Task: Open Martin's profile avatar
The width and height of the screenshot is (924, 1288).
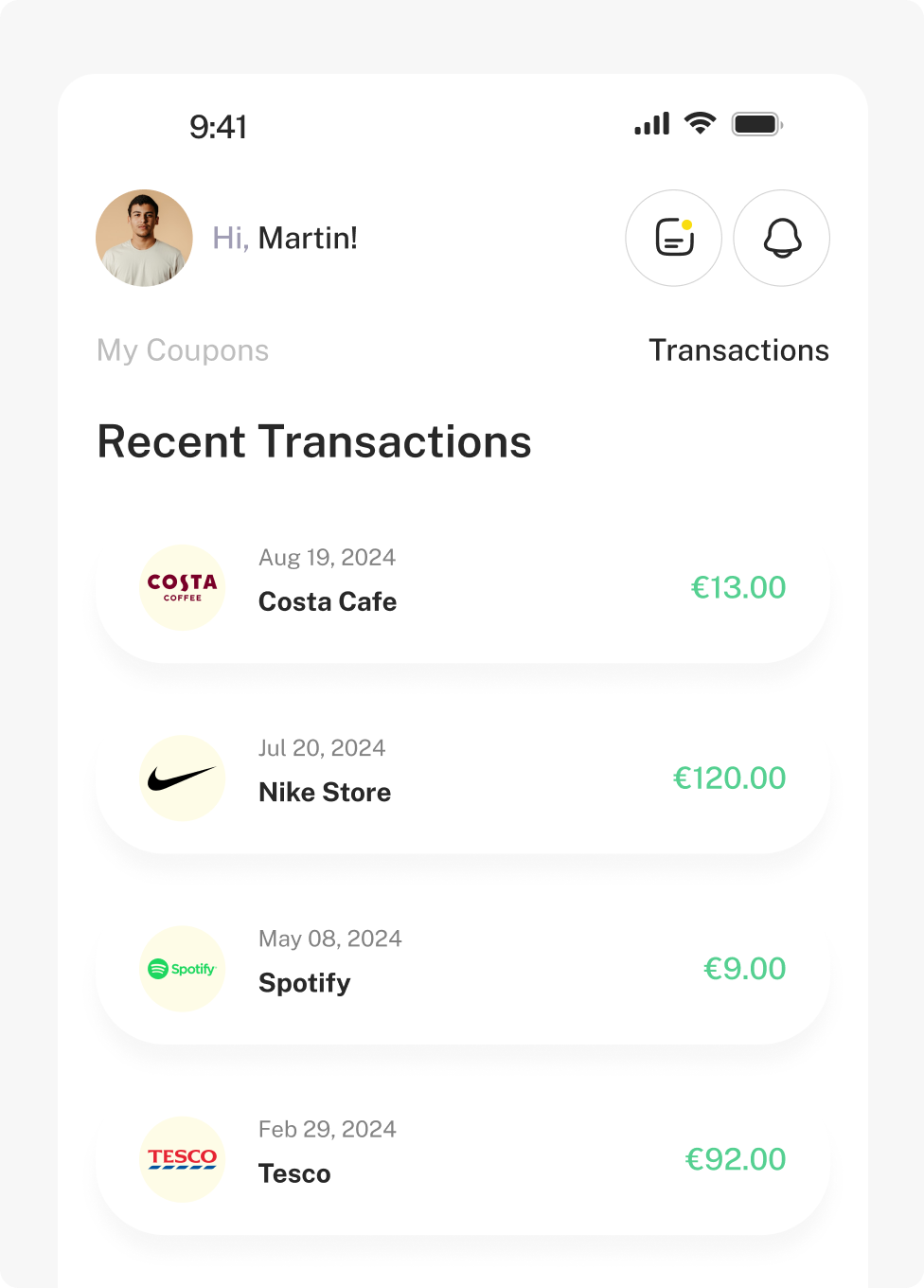Action: 143,238
